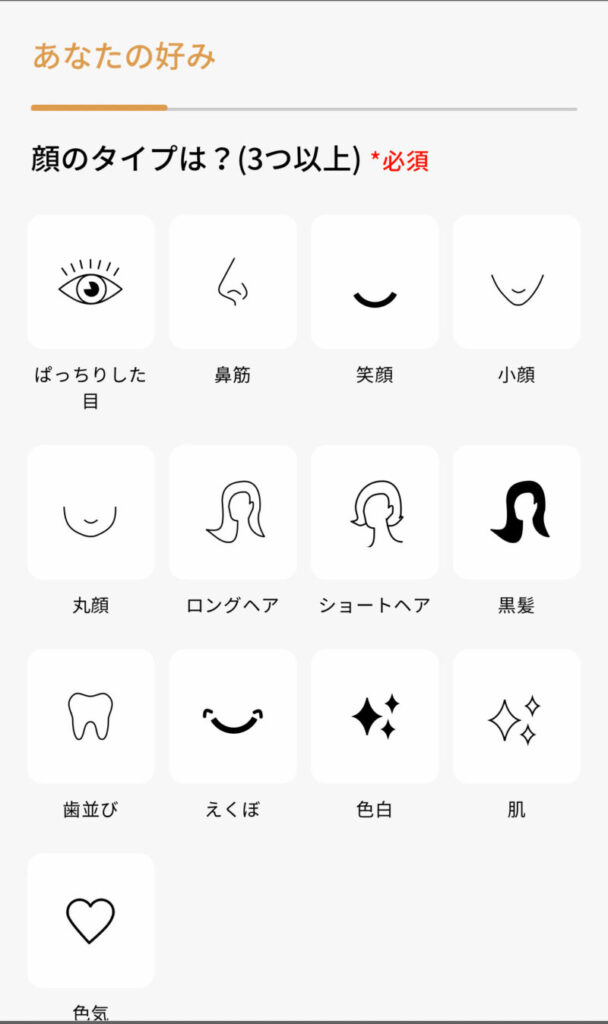This screenshot has width=608, height=1024.
Task: Select the 黒髪 black hair option
Action: click(x=517, y=513)
